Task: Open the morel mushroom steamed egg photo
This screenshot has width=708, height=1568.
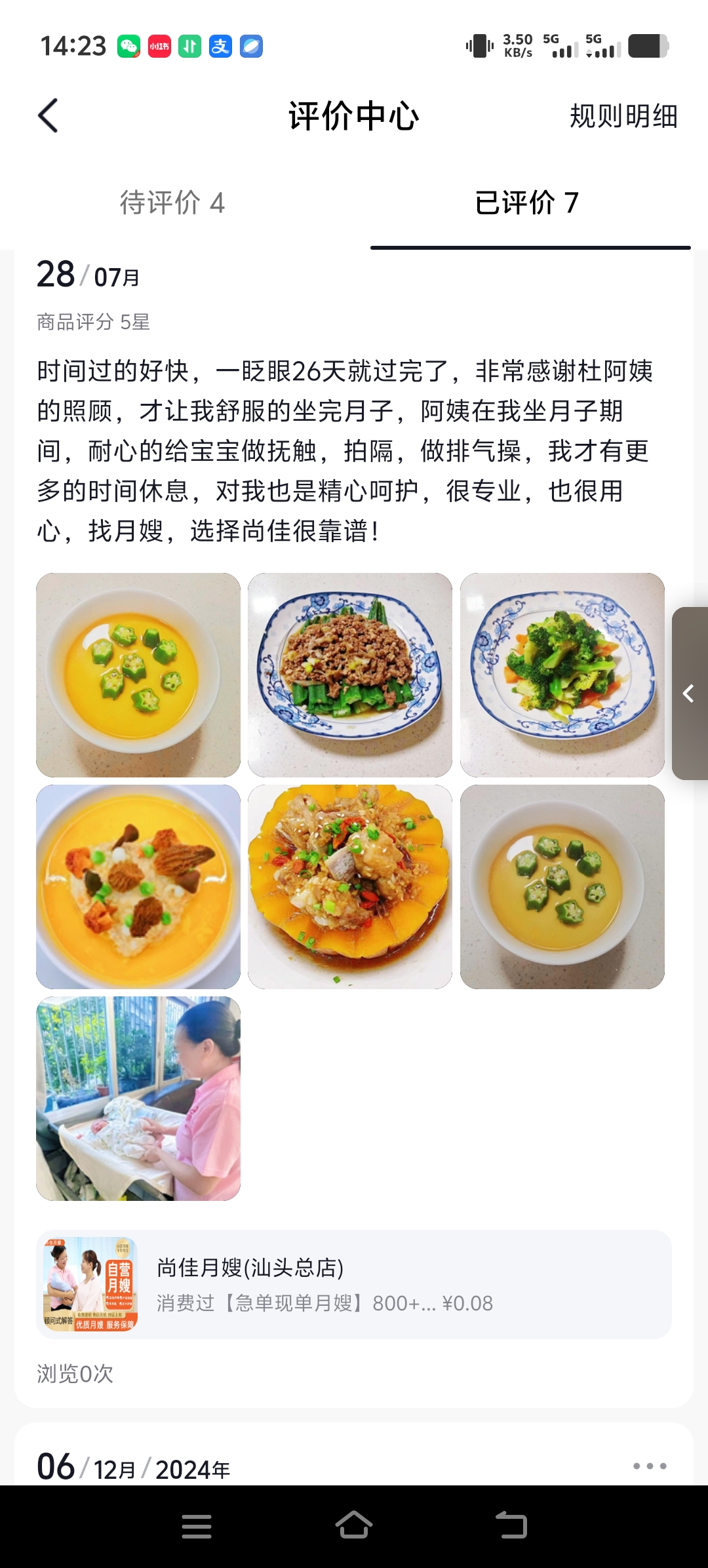Action: tap(138, 887)
